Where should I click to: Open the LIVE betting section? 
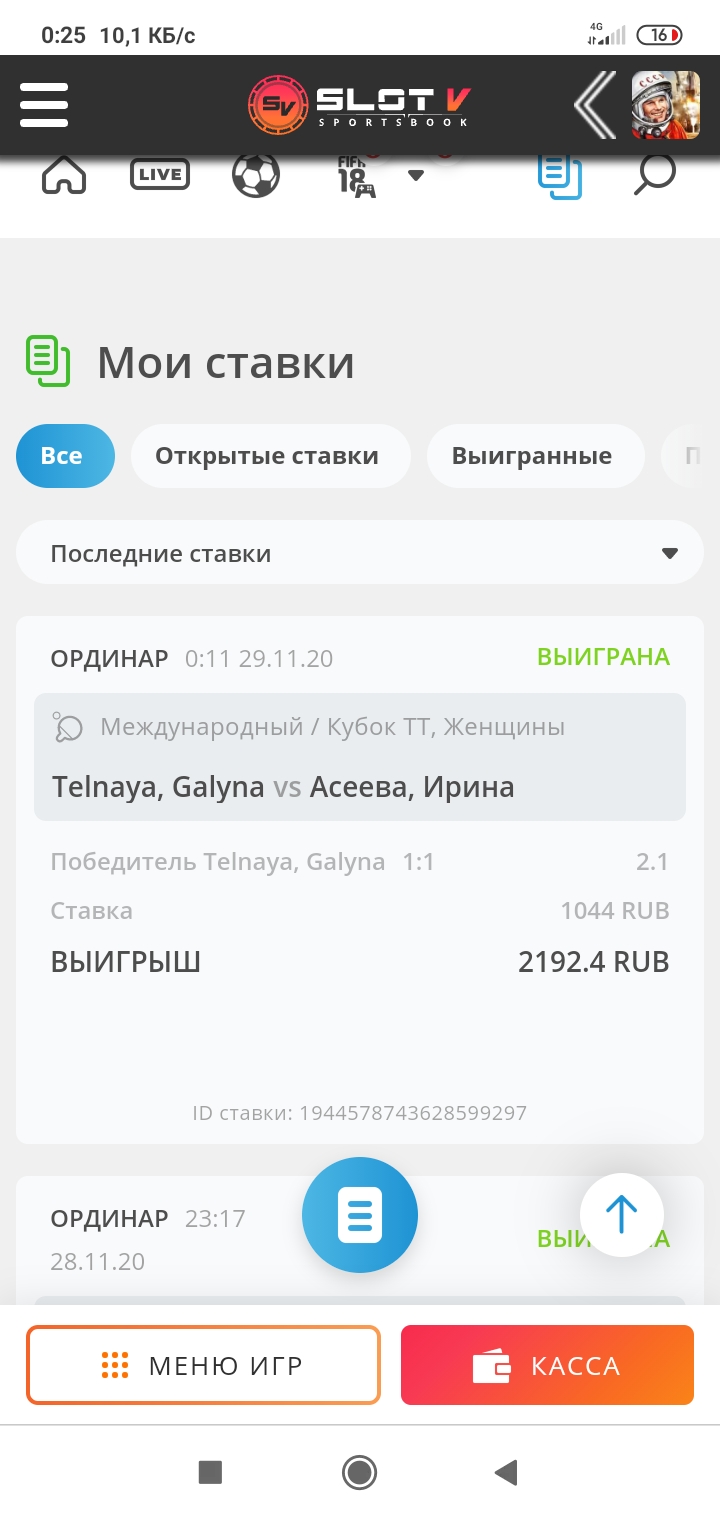[x=160, y=175]
